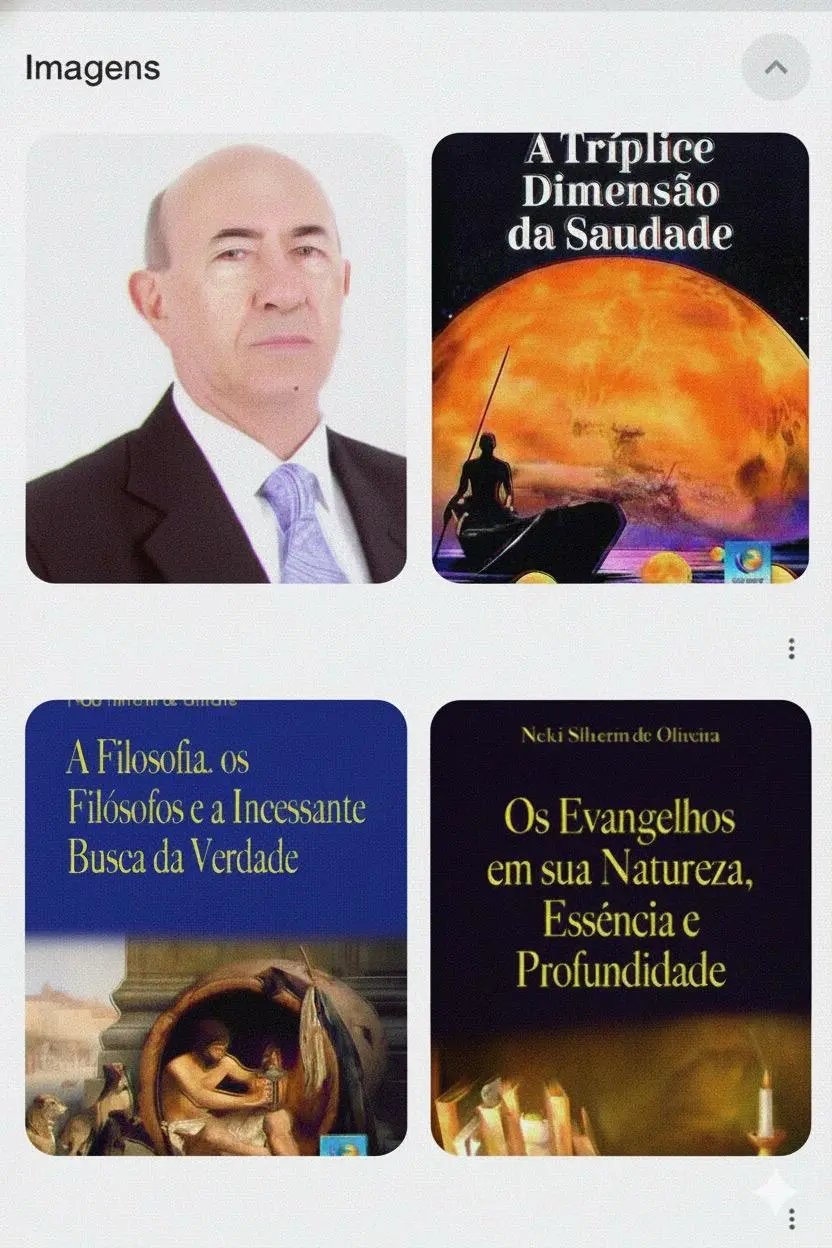The image size is (832, 1248).
Task: Collapse the Imagens section
Action: click(x=776, y=68)
